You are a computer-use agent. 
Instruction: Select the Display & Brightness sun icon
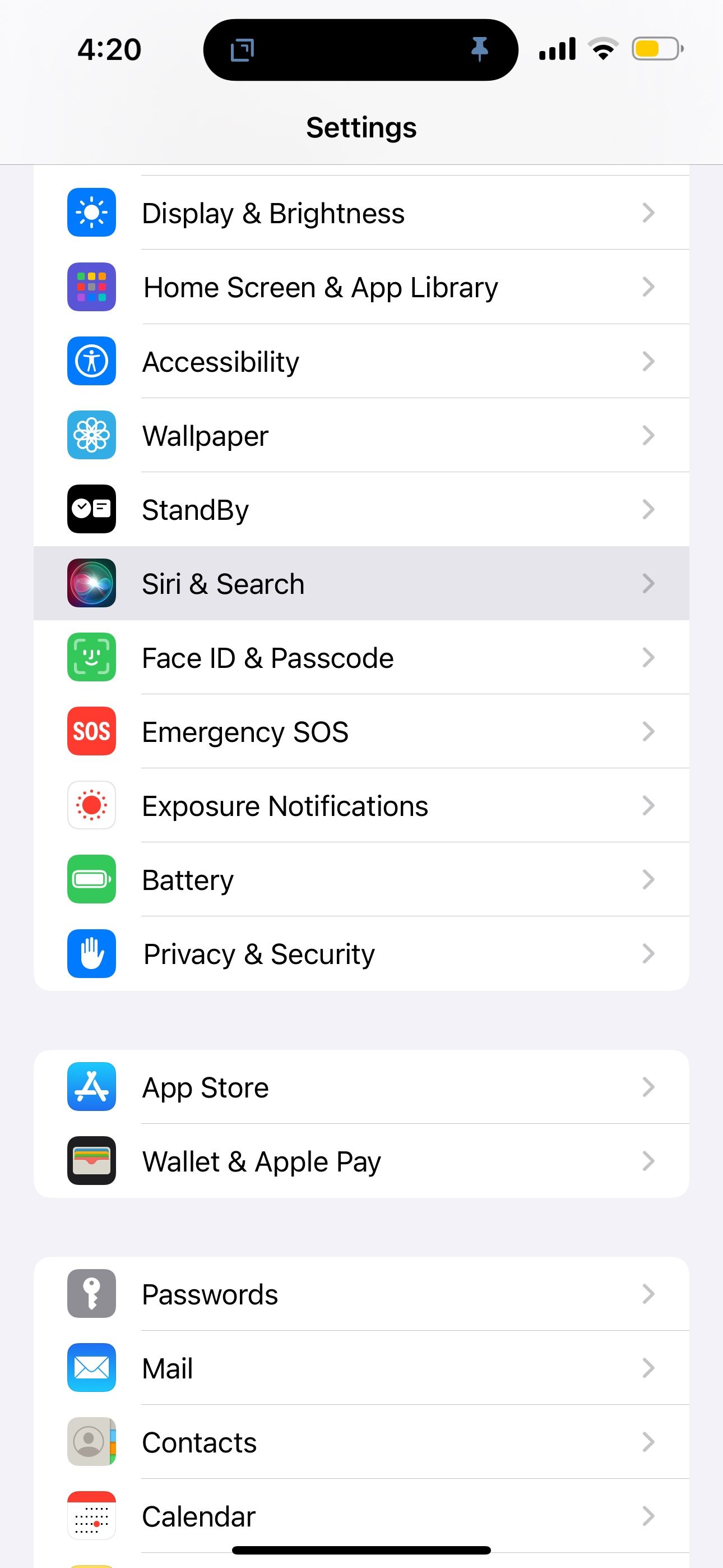pos(91,213)
